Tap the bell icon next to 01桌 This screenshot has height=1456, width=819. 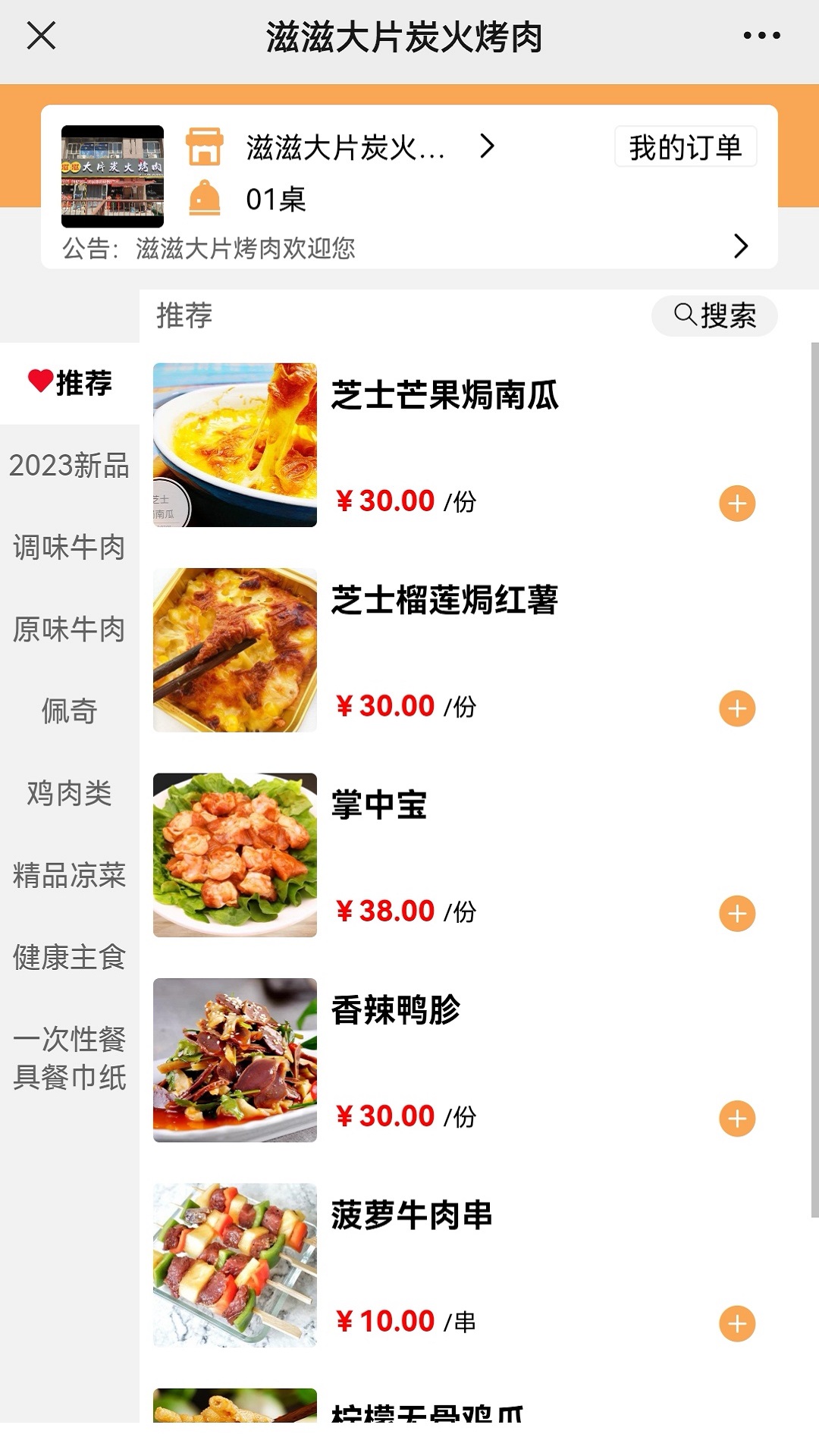click(206, 199)
